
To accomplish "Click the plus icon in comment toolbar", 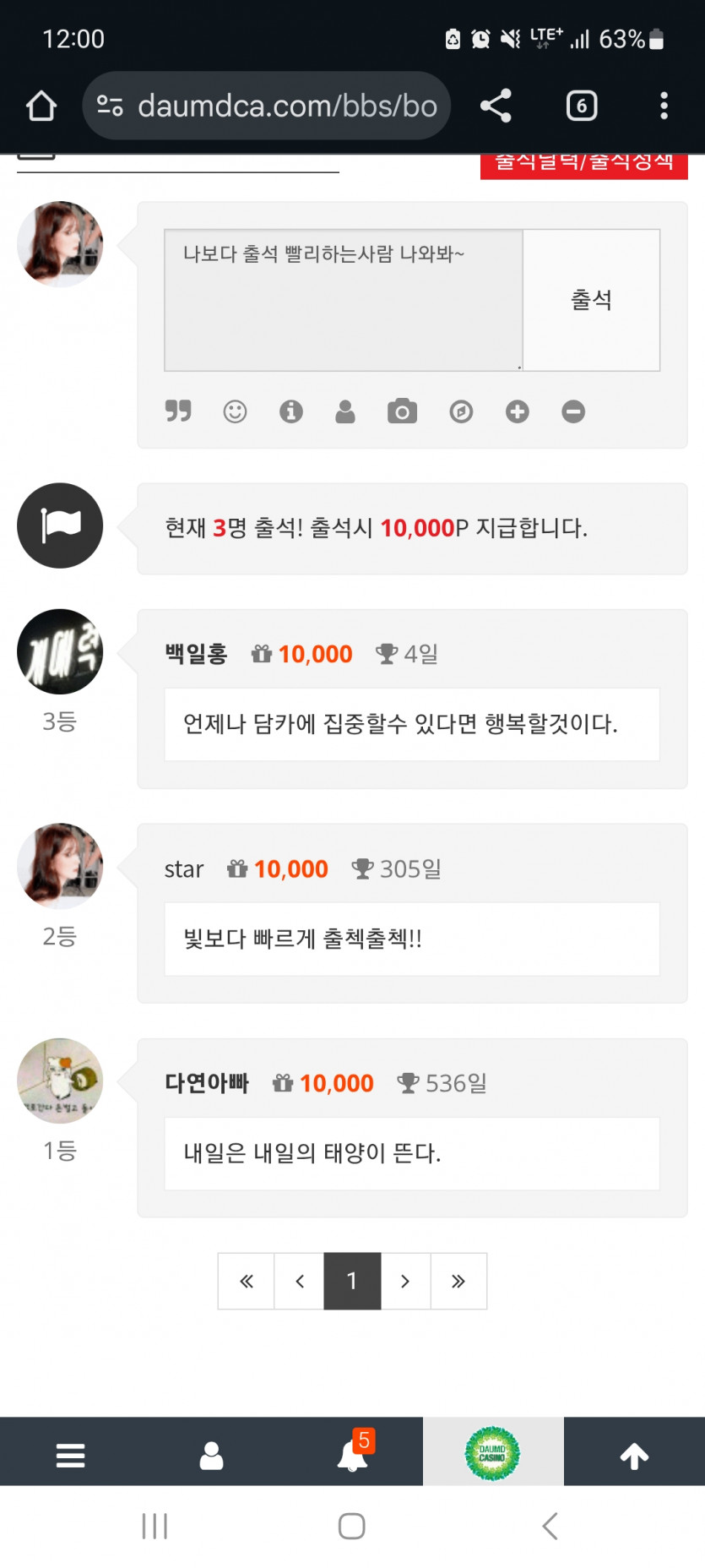I will coord(517,411).
